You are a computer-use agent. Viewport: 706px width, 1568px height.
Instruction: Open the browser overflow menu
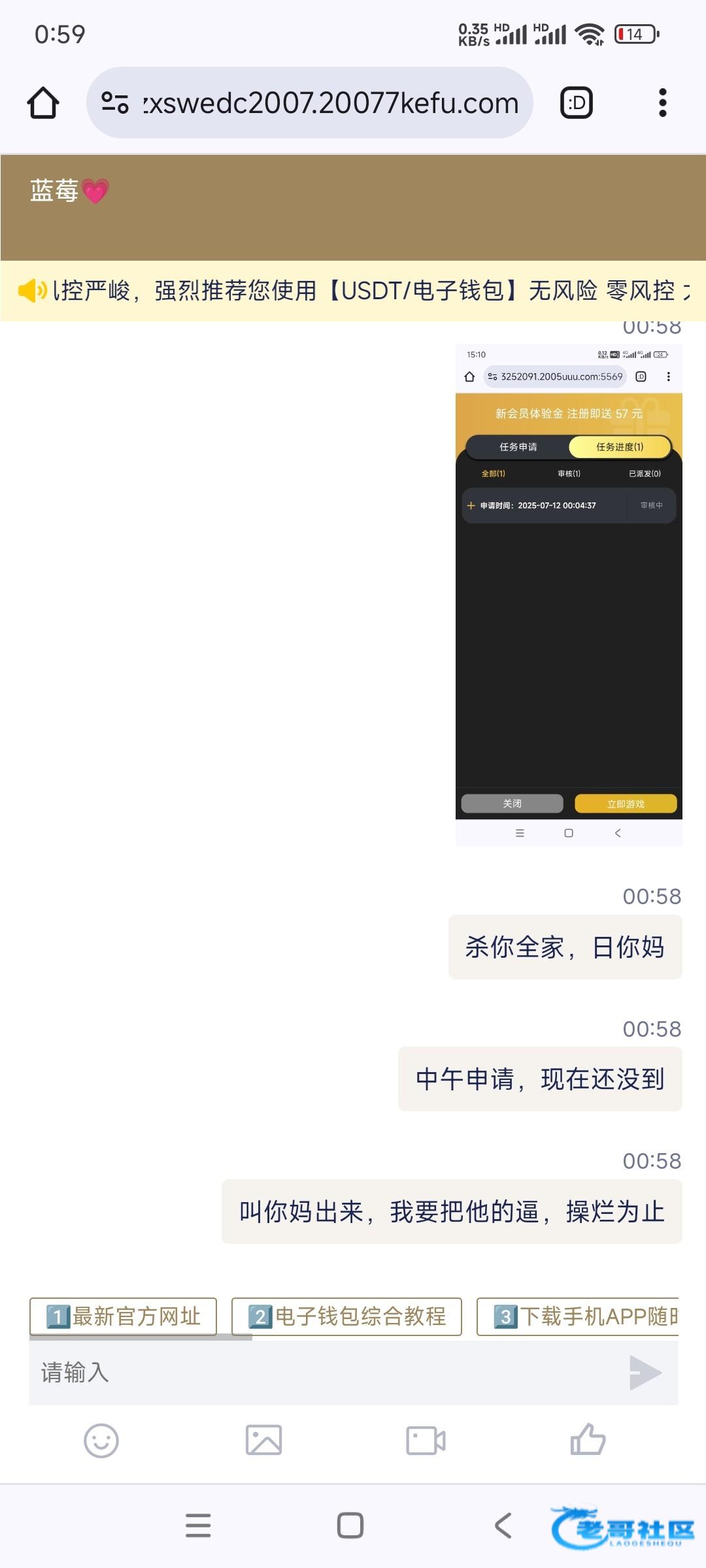tap(662, 103)
